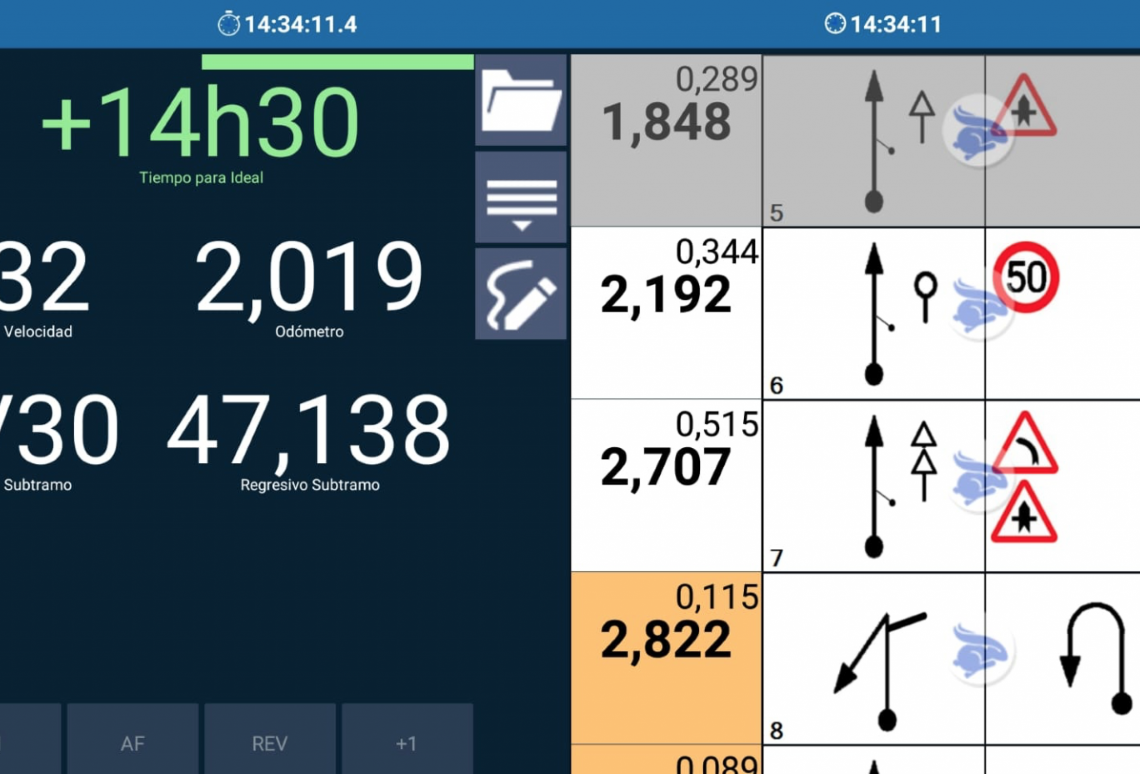Select roadbook row 6 with 50 speed limit
The height and width of the screenshot is (774, 1140).
pos(854,313)
